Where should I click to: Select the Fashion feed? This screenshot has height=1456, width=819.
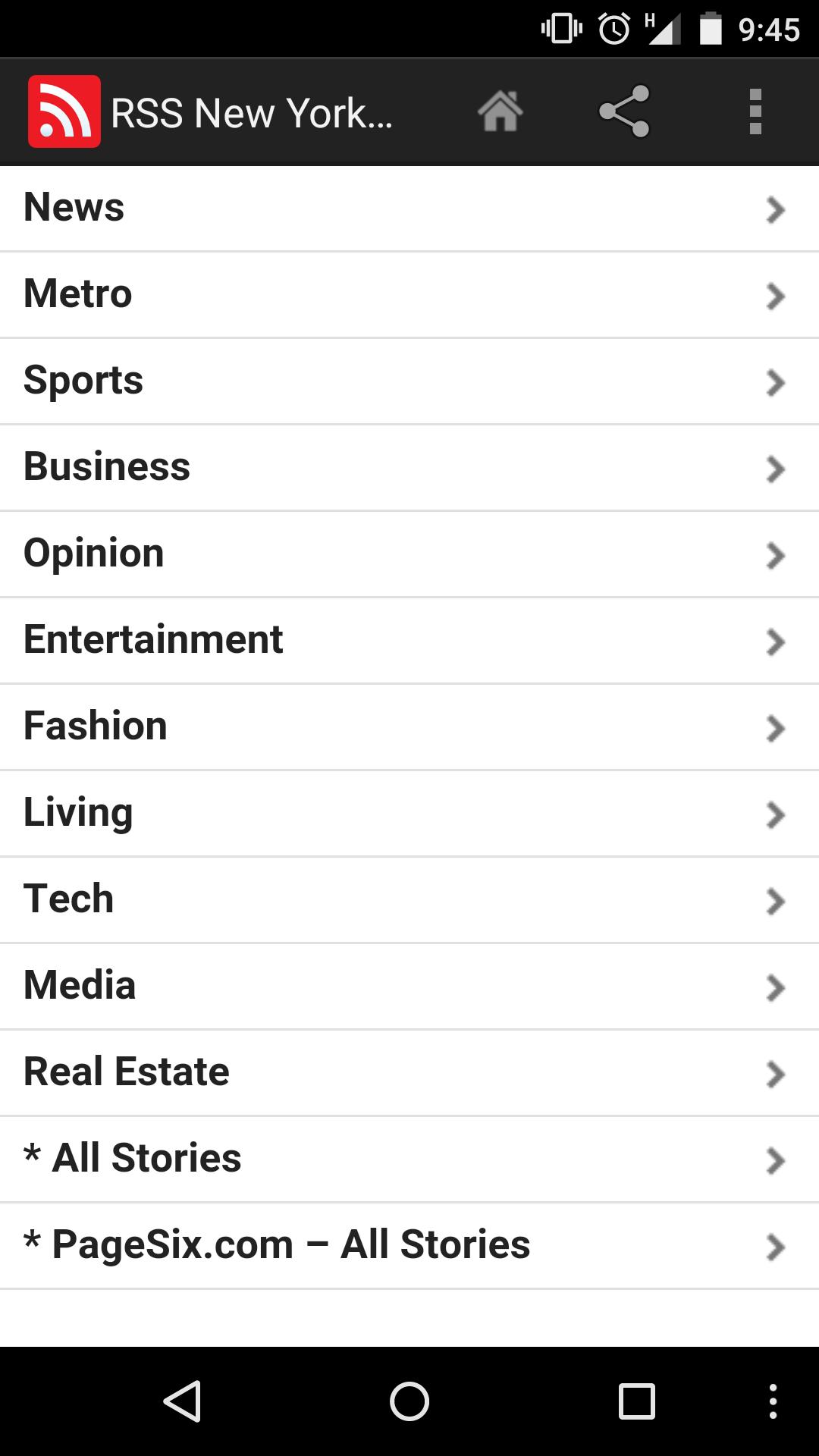(x=409, y=727)
